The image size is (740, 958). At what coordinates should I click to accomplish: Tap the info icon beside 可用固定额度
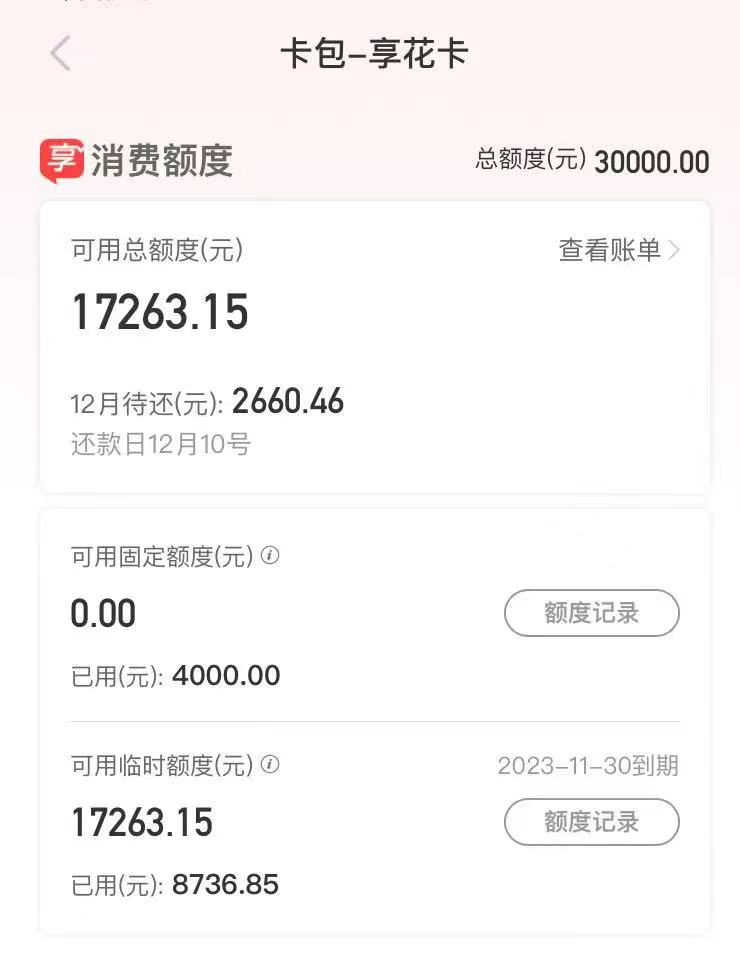tap(270, 555)
